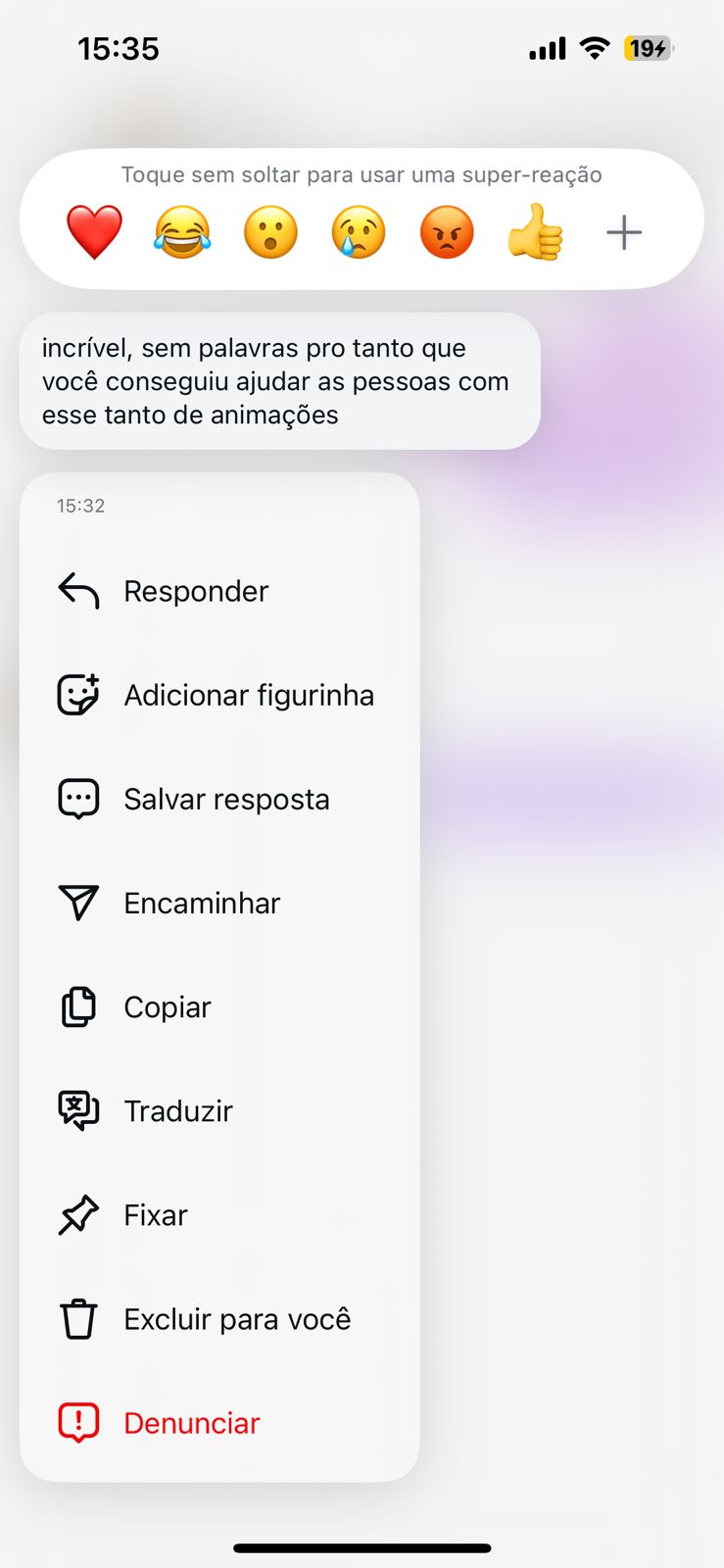React with the laughing tears emoji

tap(182, 232)
